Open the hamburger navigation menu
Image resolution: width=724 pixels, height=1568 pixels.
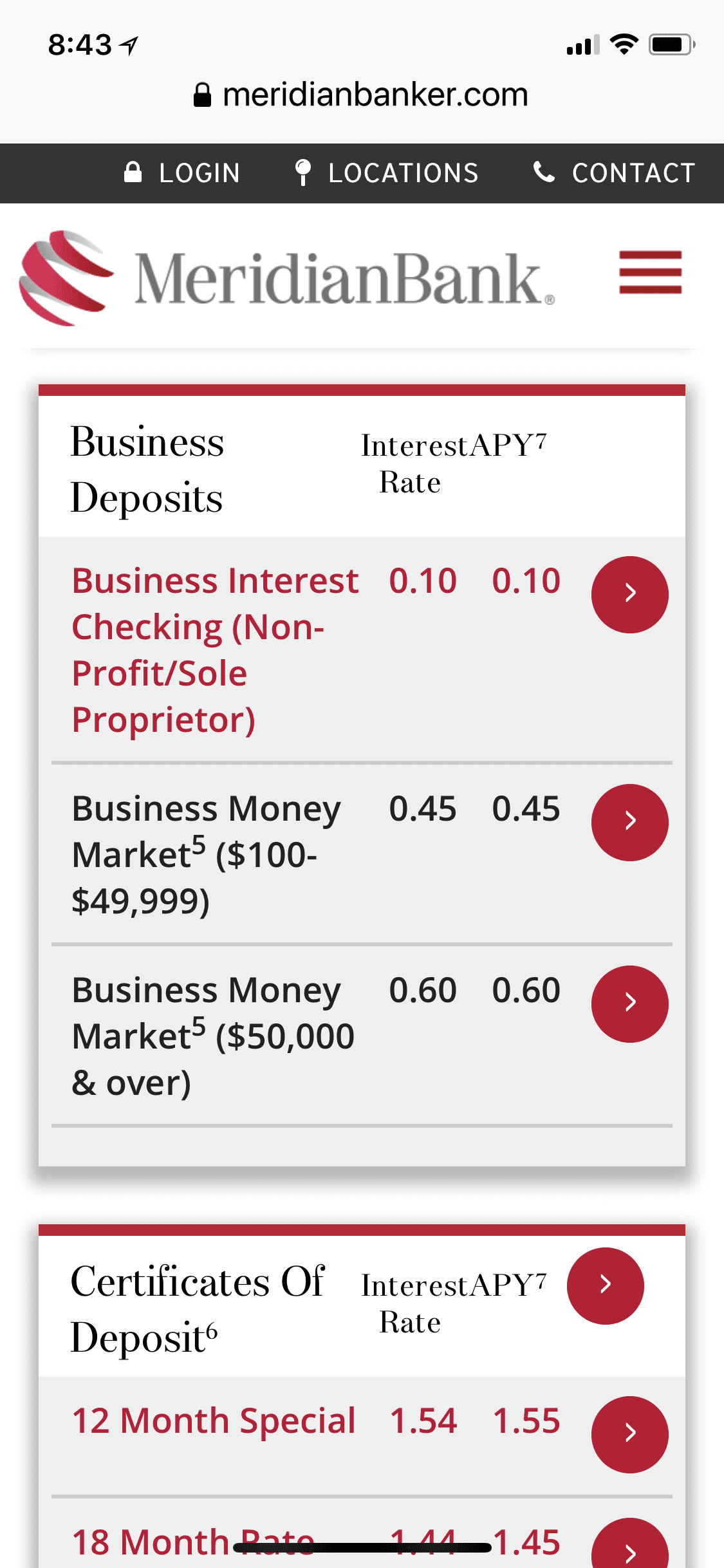click(650, 272)
